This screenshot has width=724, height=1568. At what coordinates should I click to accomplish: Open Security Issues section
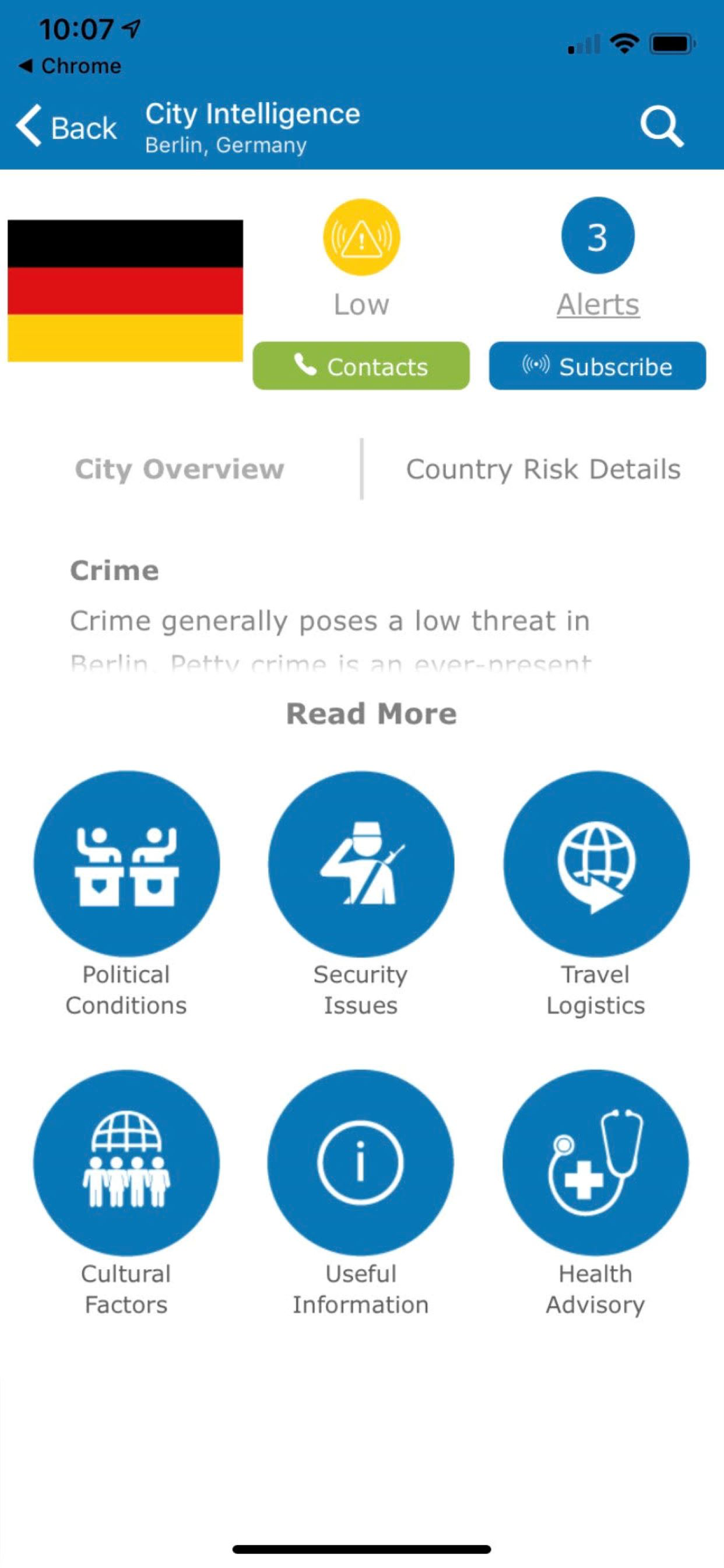tap(361, 864)
